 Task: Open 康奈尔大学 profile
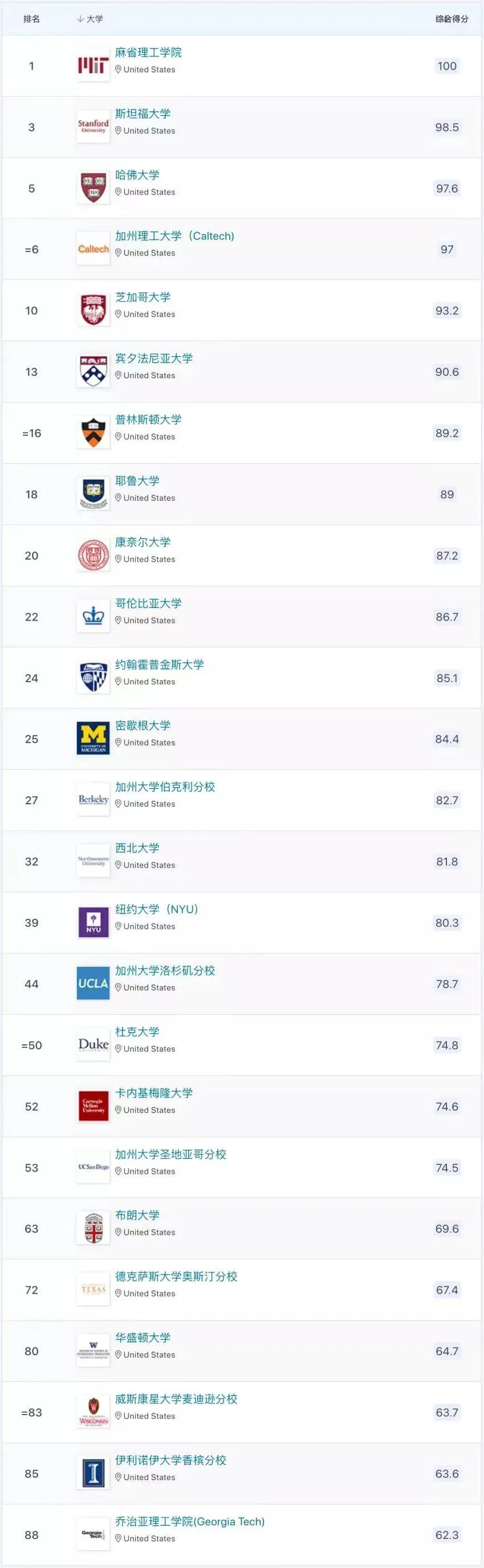pos(143,542)
